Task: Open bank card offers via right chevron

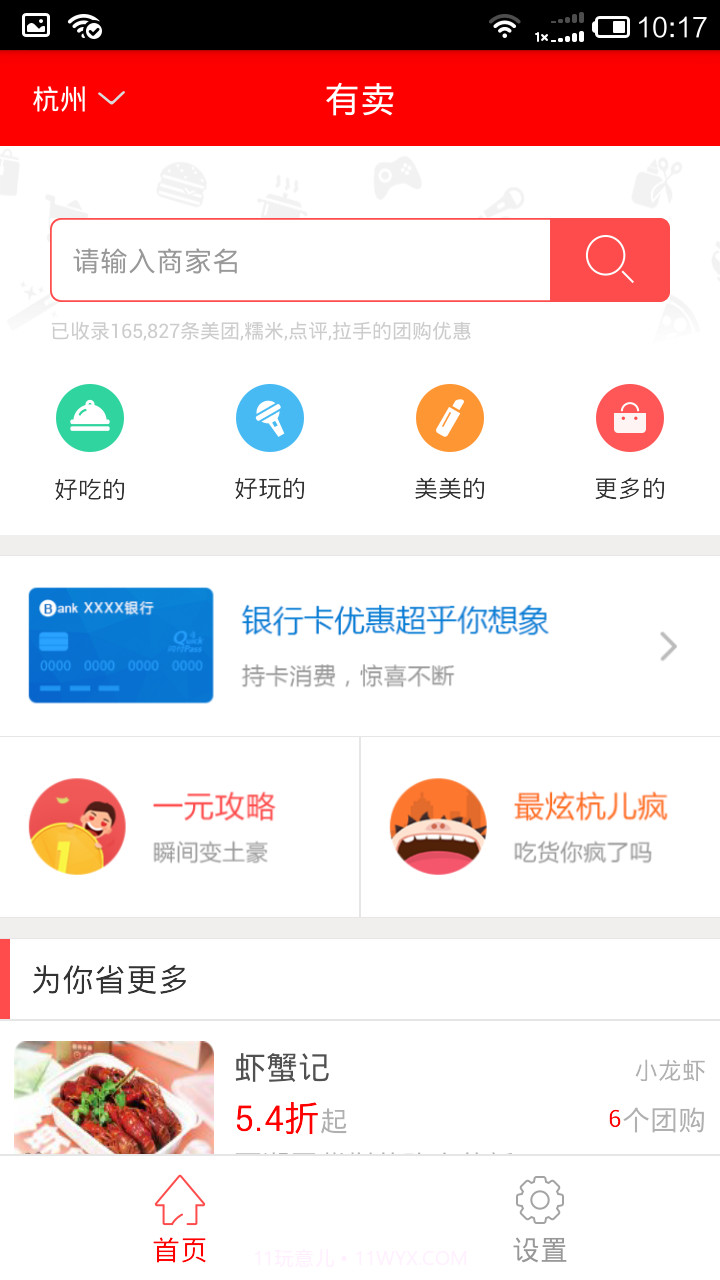Action: pyautogui.click(x=667, y=645)
